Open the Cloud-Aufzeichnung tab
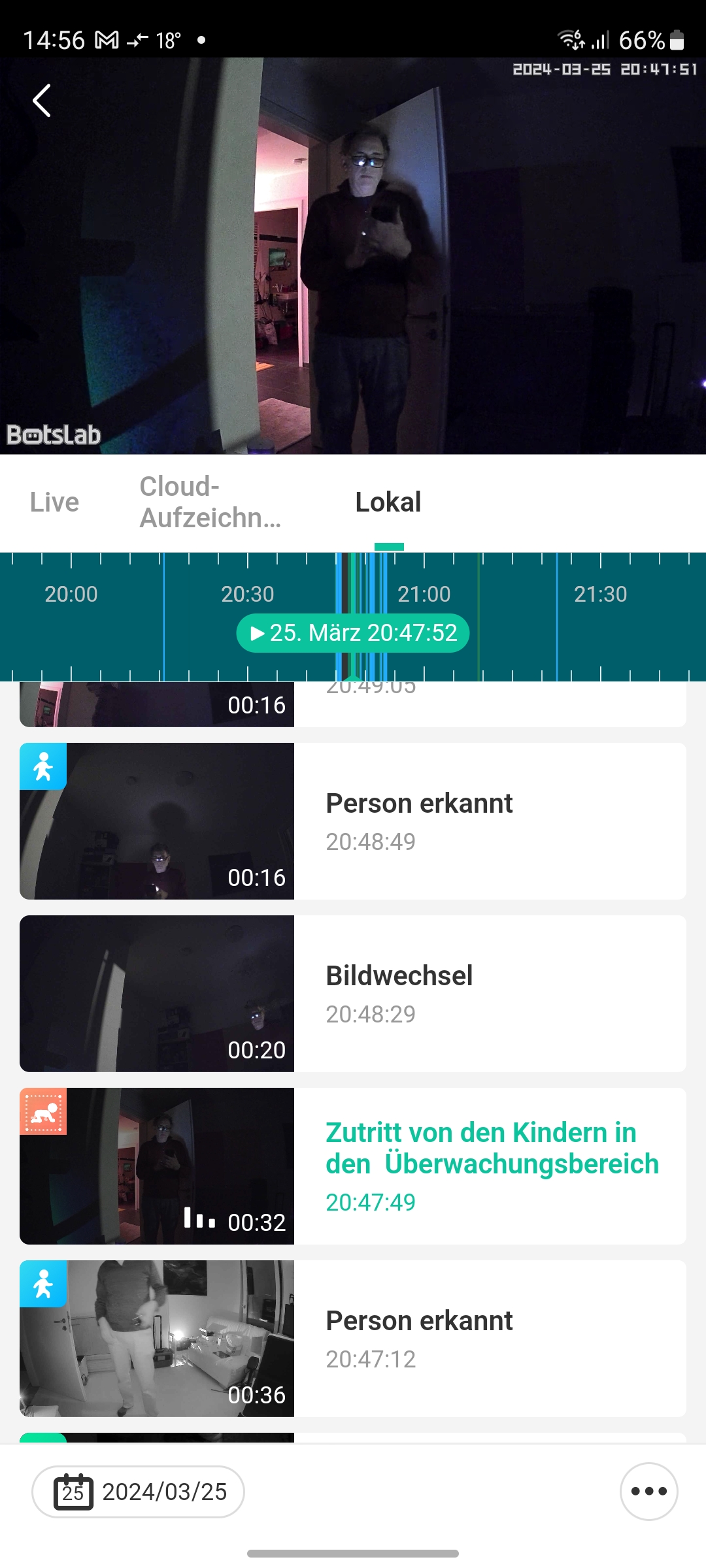This screenshot has height=1568, width=706. click(210, 502)
